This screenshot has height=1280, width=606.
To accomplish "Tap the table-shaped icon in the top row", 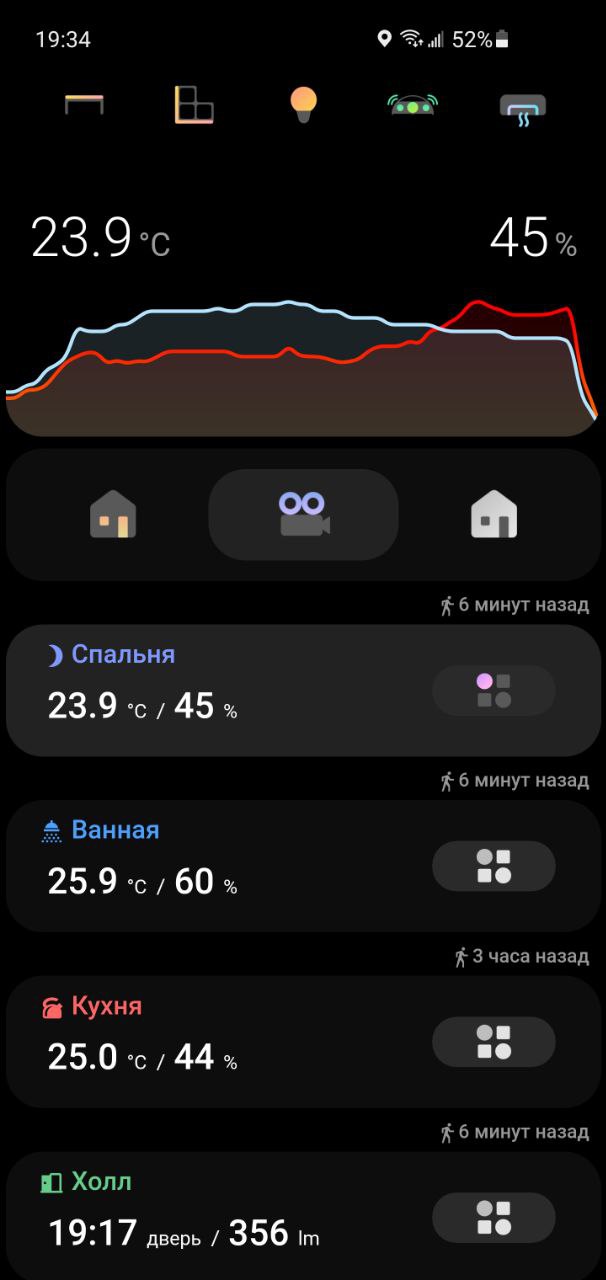I will pos(85,103).
